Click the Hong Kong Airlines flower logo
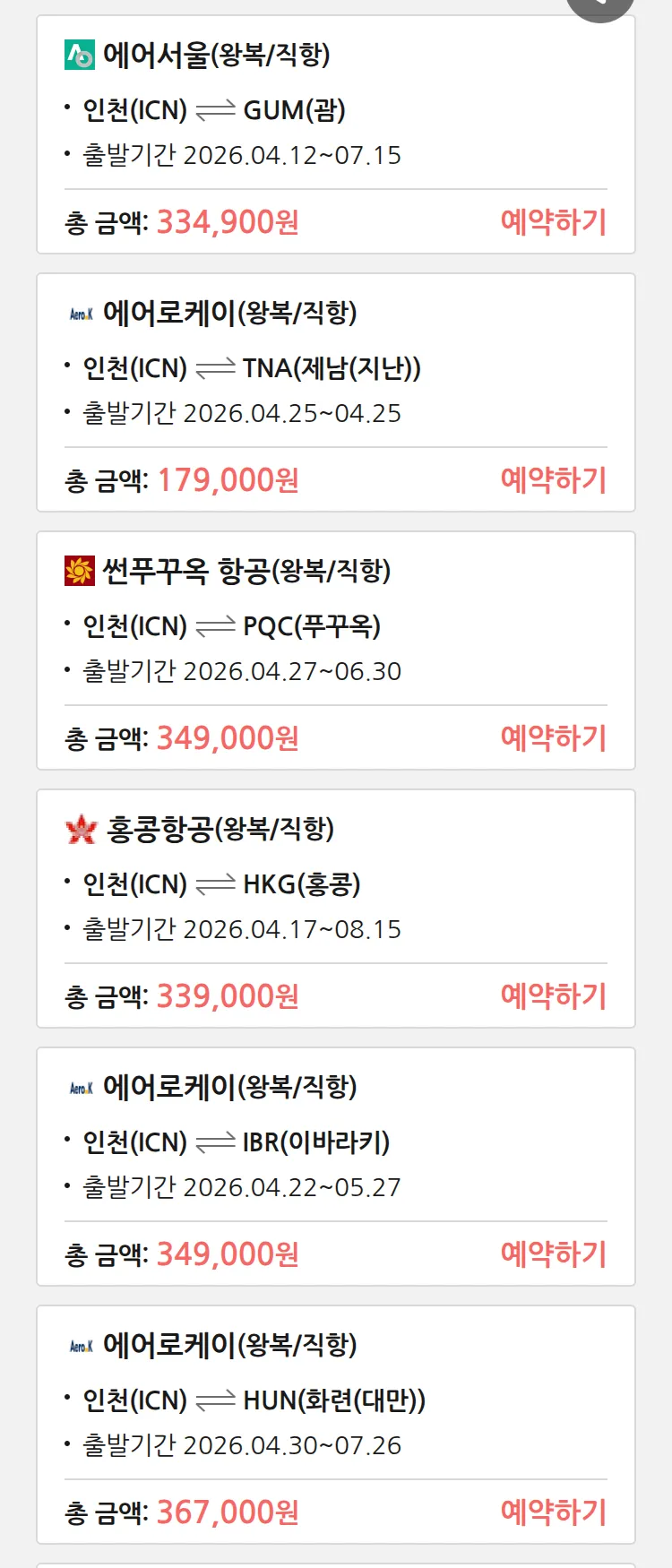The image size is (672, 1568). coord(79,830)
